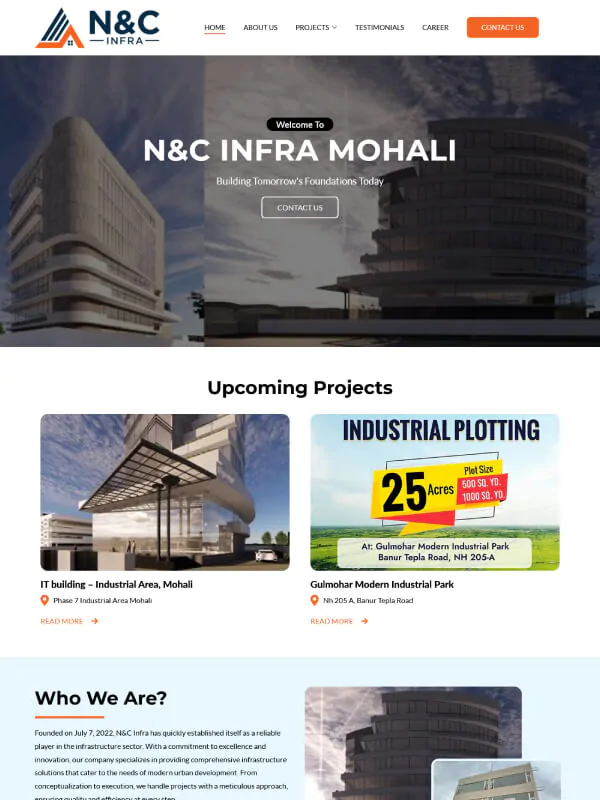
Task: Open the Home nav link
Action: 214,27
